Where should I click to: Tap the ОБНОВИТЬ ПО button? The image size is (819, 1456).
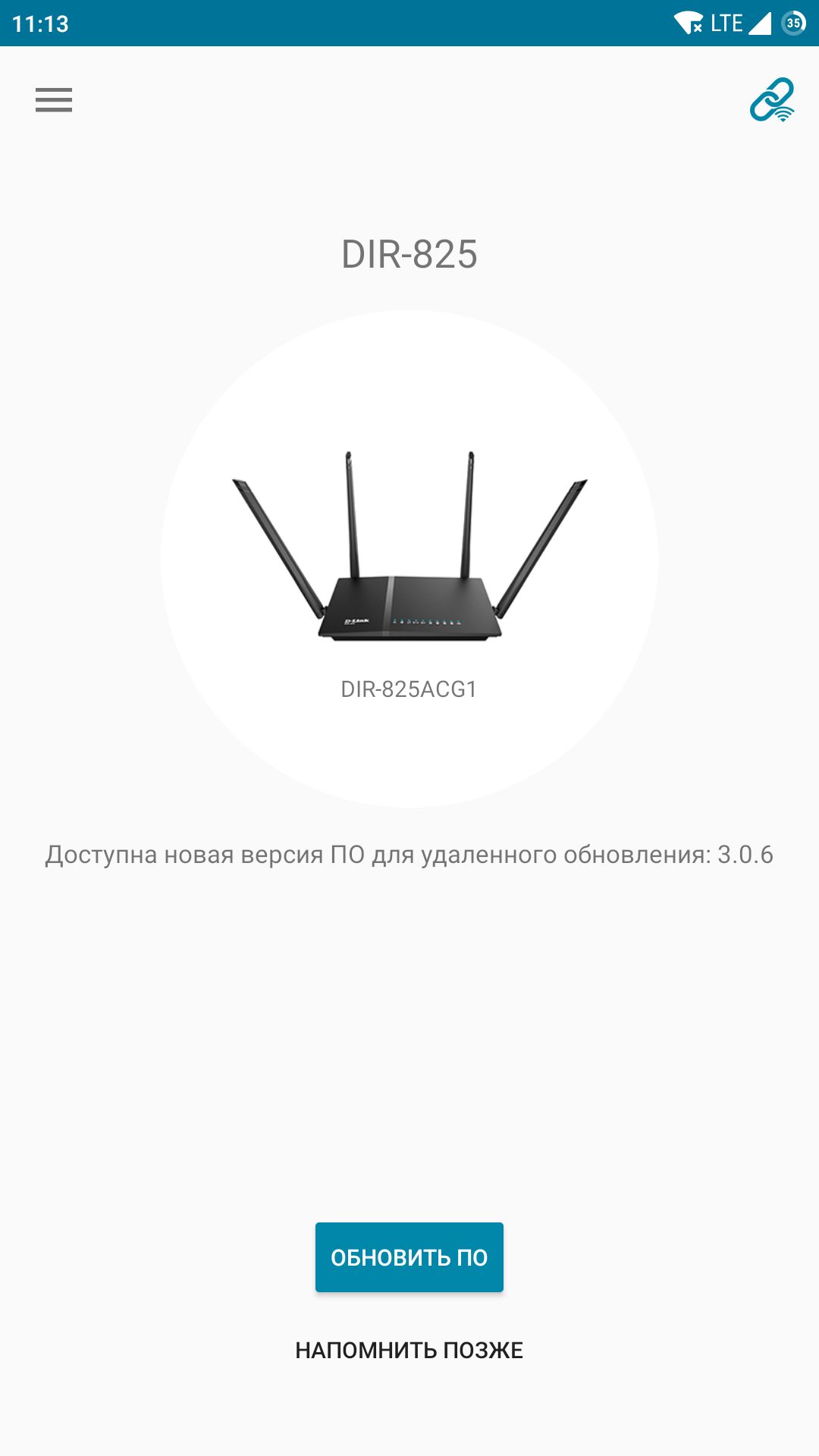[409, 1257]
